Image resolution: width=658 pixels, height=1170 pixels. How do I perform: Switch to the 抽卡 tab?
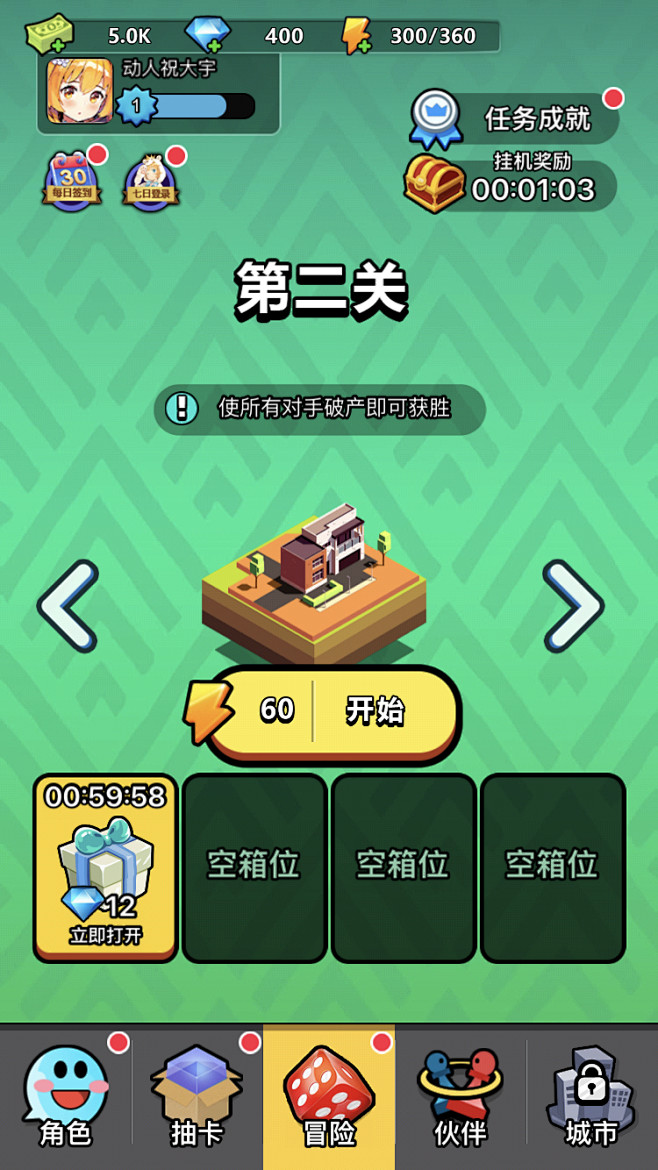[197, 1097]
